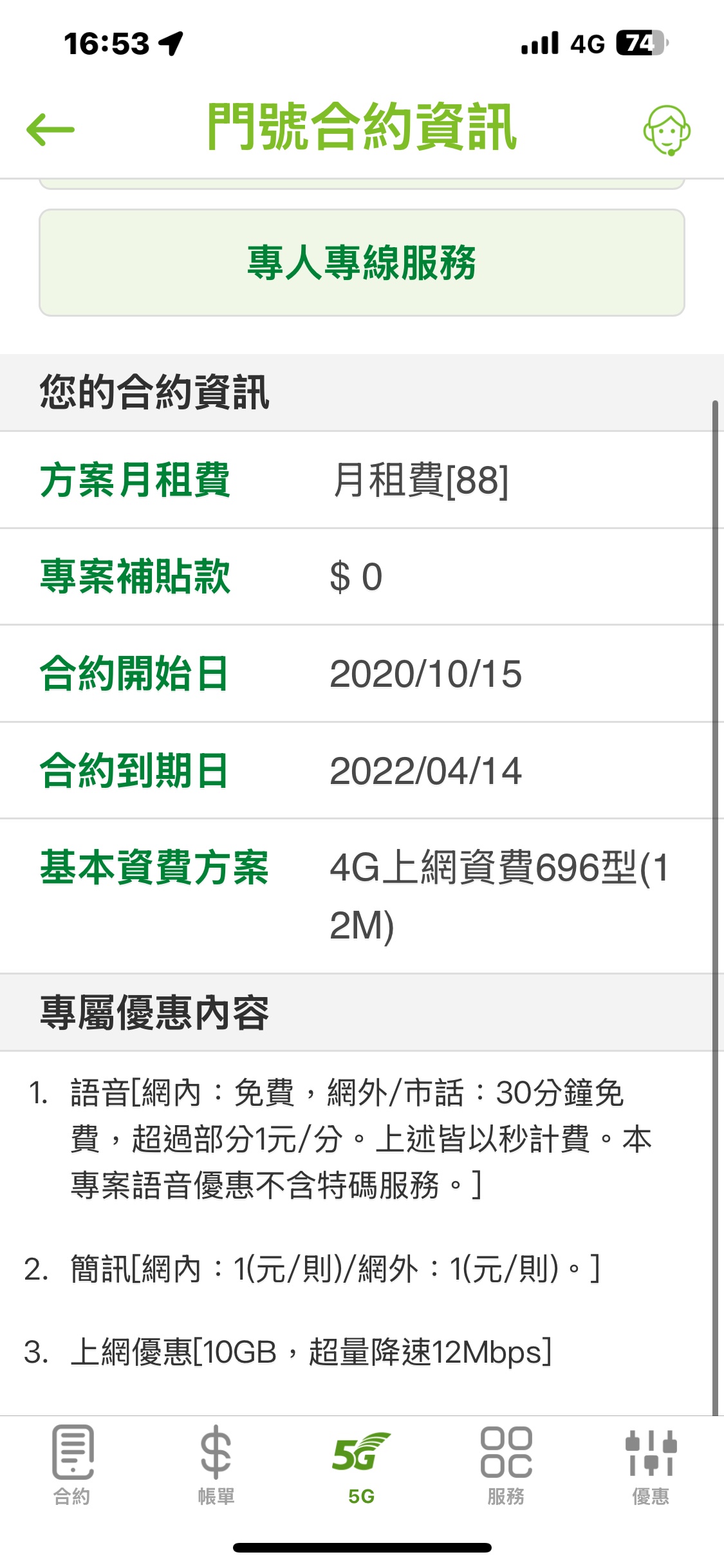Open the customer service headset icon

(667, 131)
